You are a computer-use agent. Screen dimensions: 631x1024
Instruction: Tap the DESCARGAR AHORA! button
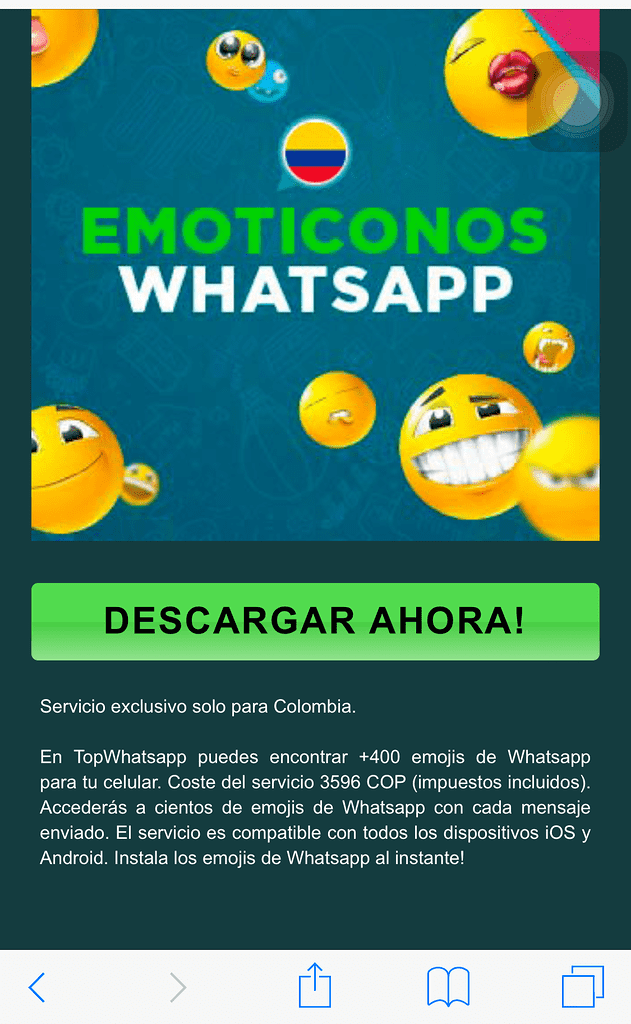pyautogui.click(x=315, y=621)
